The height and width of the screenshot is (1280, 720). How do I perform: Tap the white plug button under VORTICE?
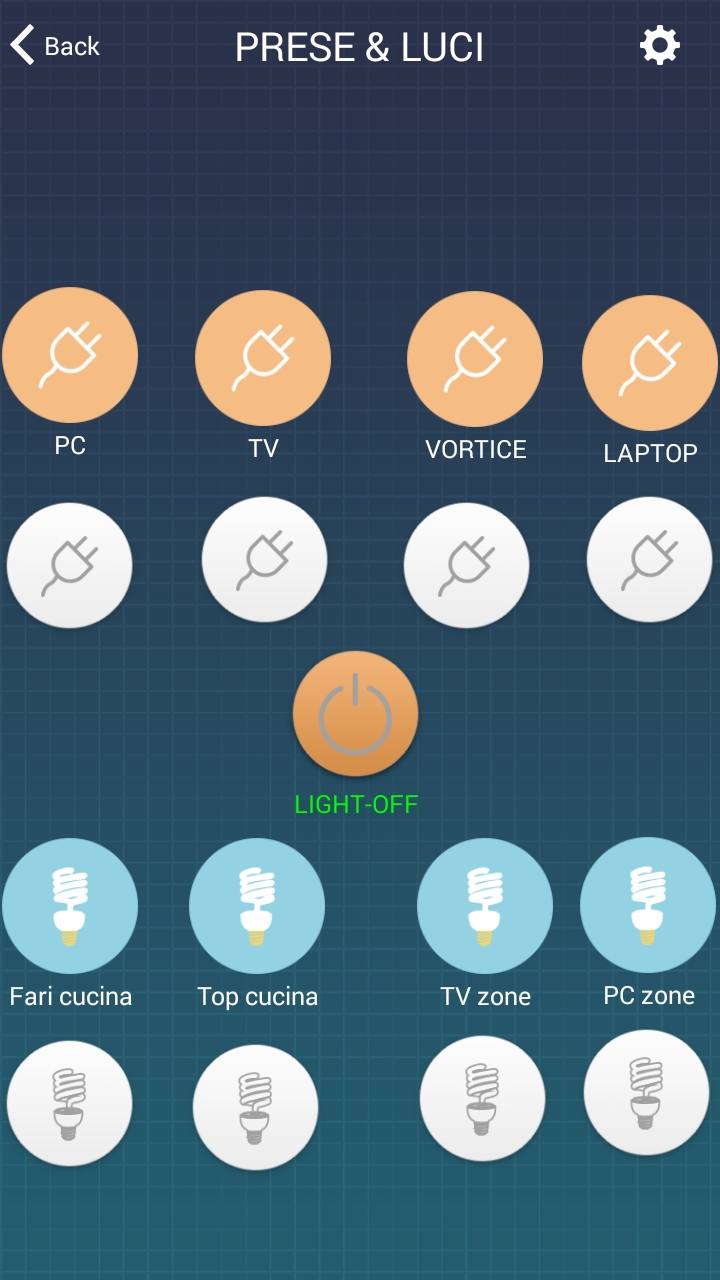(x=466, y=566)
